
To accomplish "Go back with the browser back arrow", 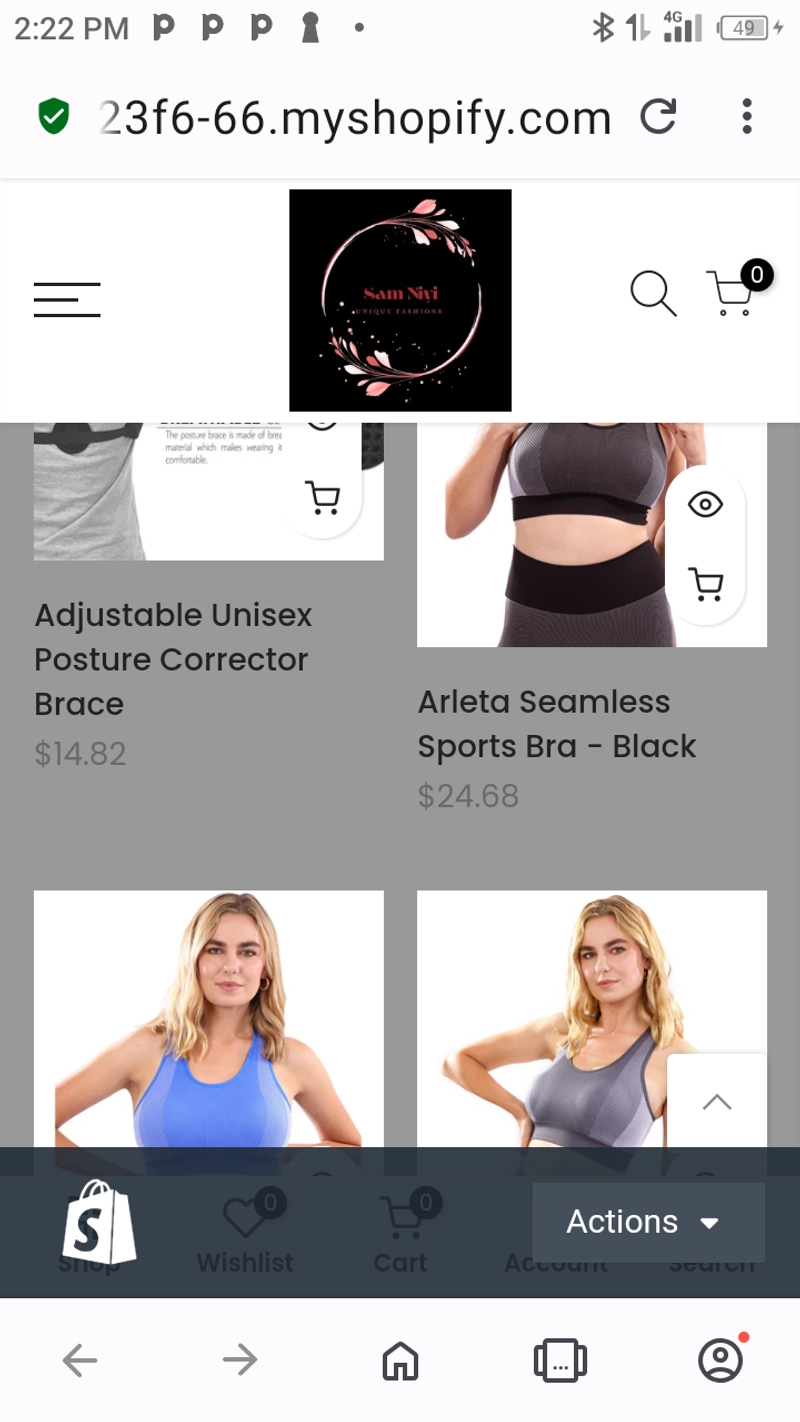I will [x=80, y=1360].
